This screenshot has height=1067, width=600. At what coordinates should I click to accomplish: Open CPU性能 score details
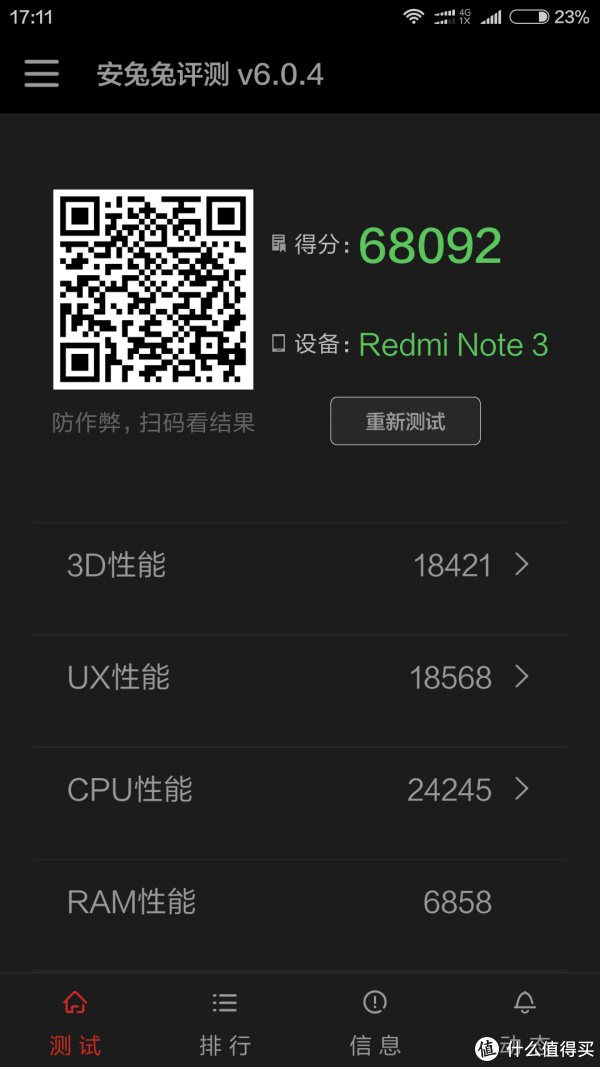[299, 789]
